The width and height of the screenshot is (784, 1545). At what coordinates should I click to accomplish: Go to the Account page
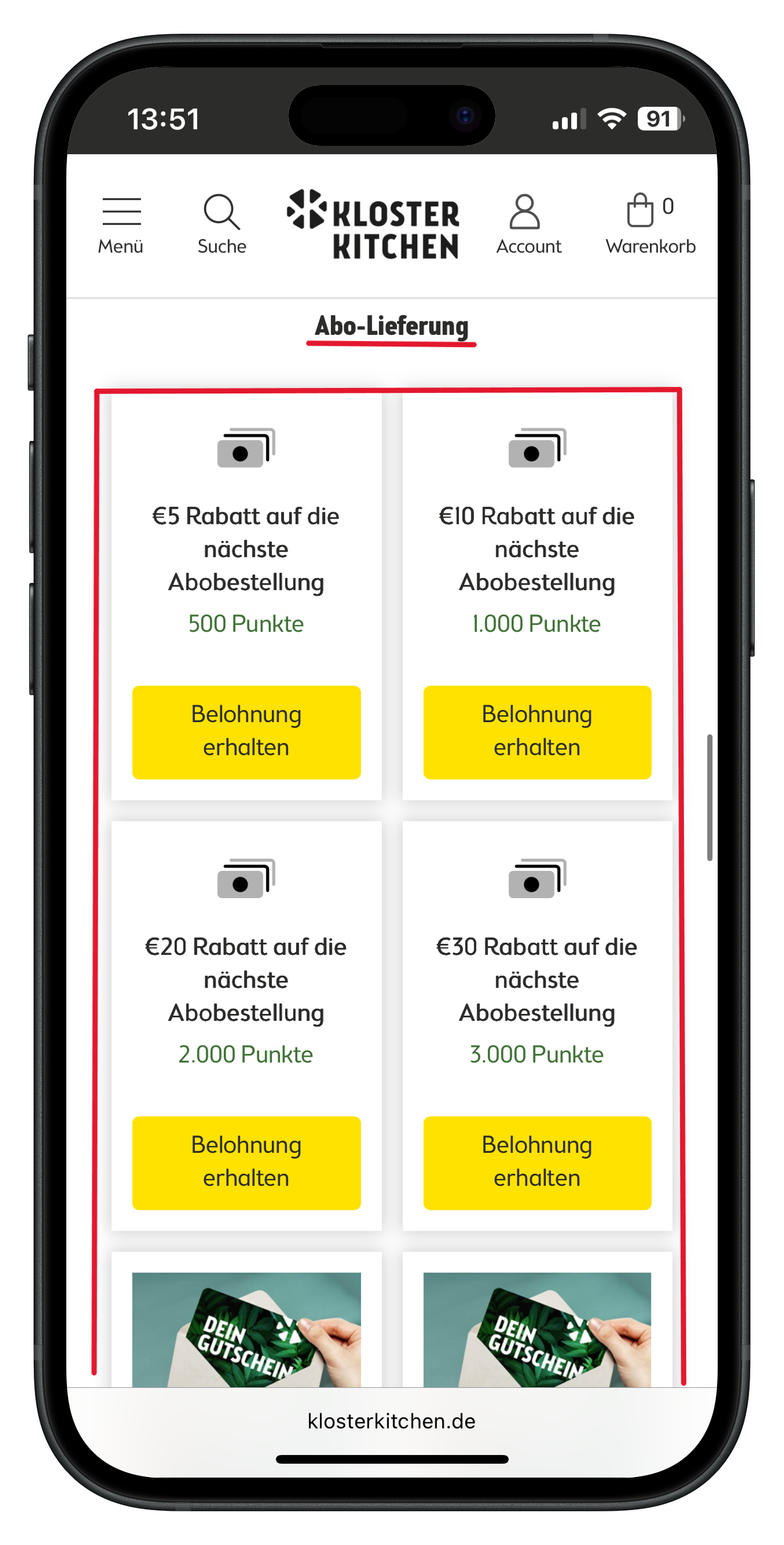point(528,224)
